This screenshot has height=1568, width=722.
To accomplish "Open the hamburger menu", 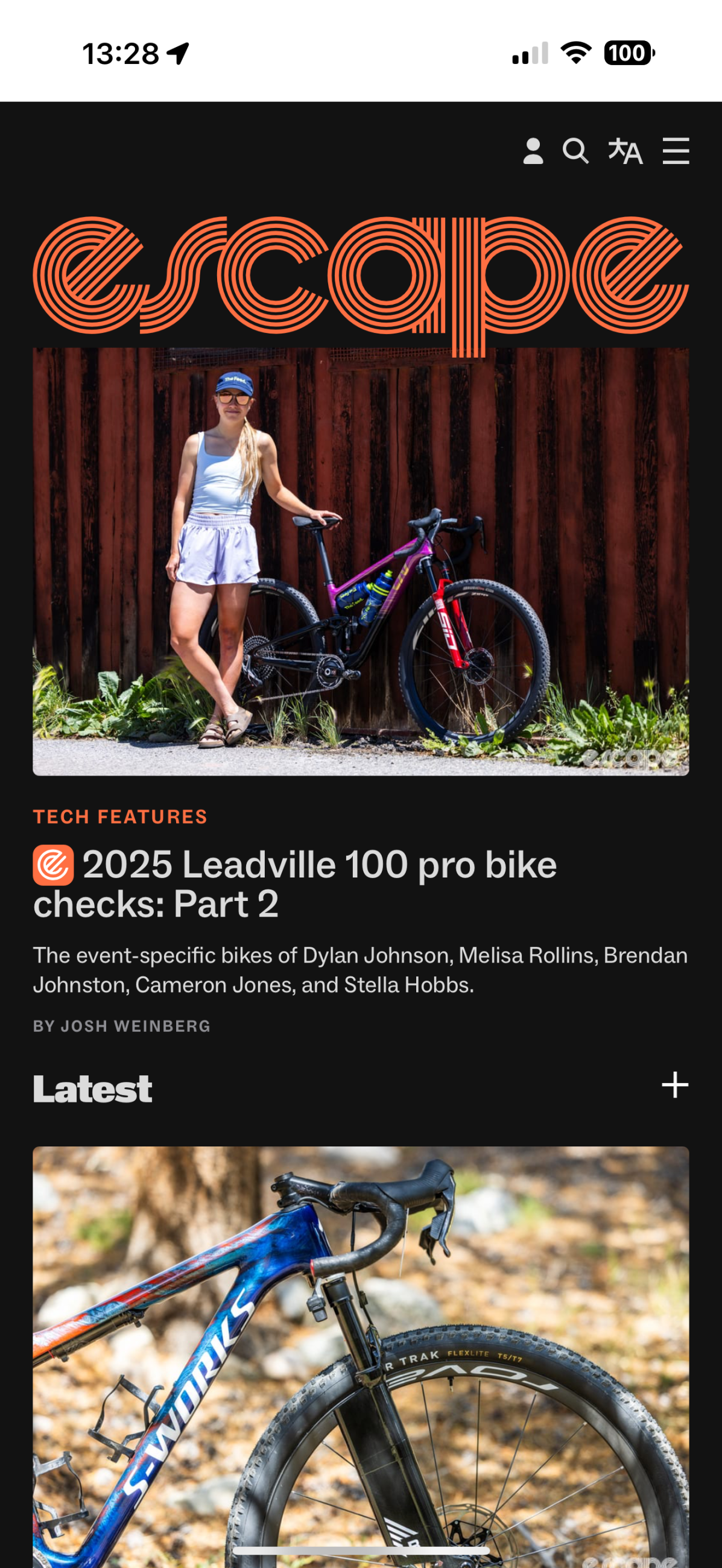I will 676,151.
